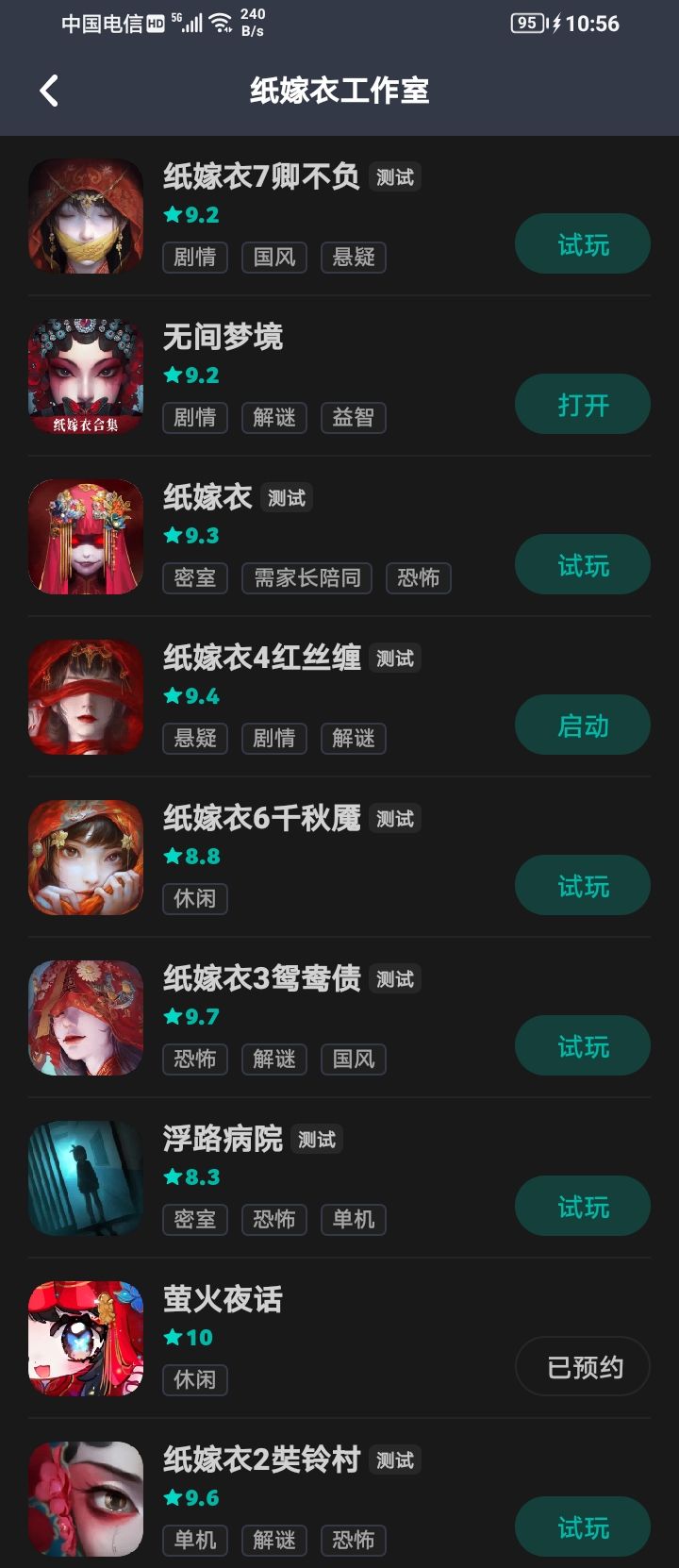The image size is (679, 1568).
Task: Tap 打开 to open 无间梦境
Action: click(x=582, y=404)
